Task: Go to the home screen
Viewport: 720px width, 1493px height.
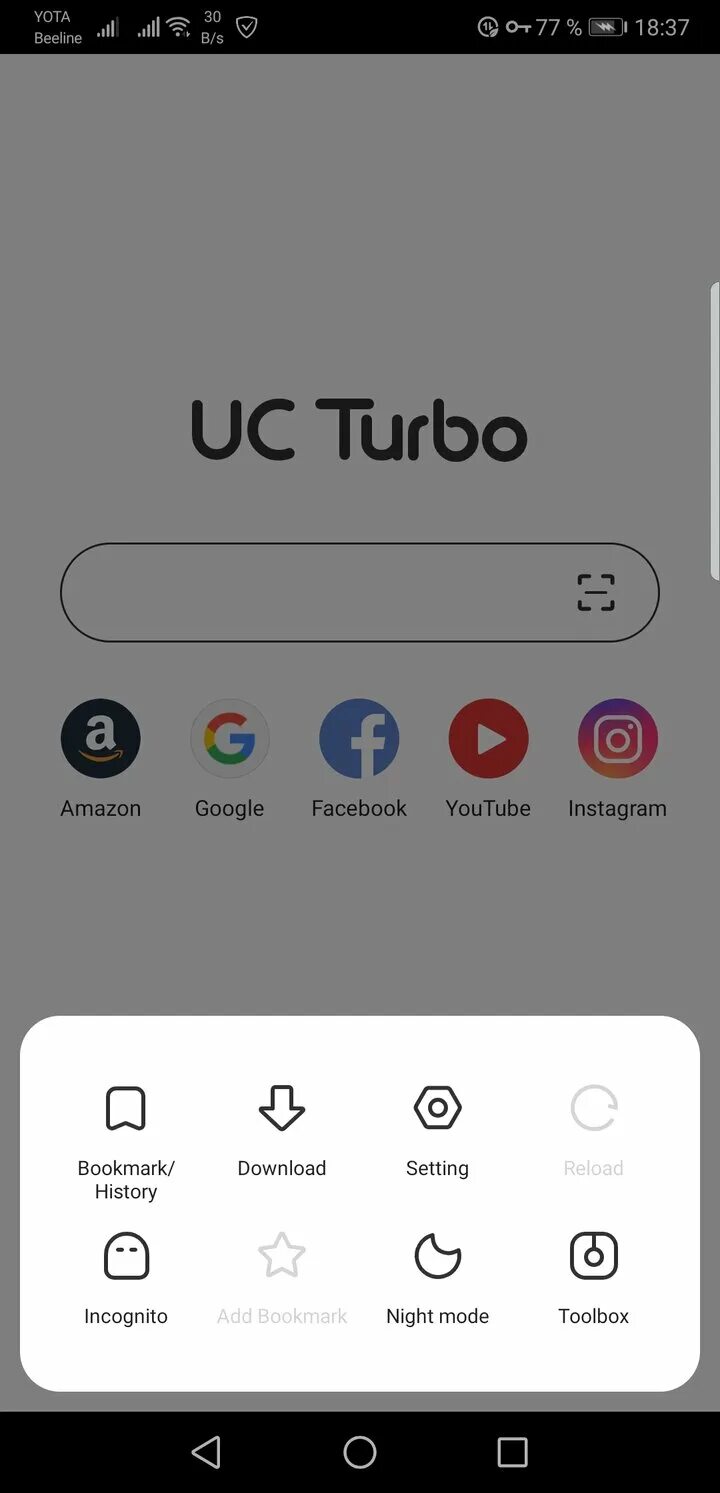Action: [x=360, y=1452]
